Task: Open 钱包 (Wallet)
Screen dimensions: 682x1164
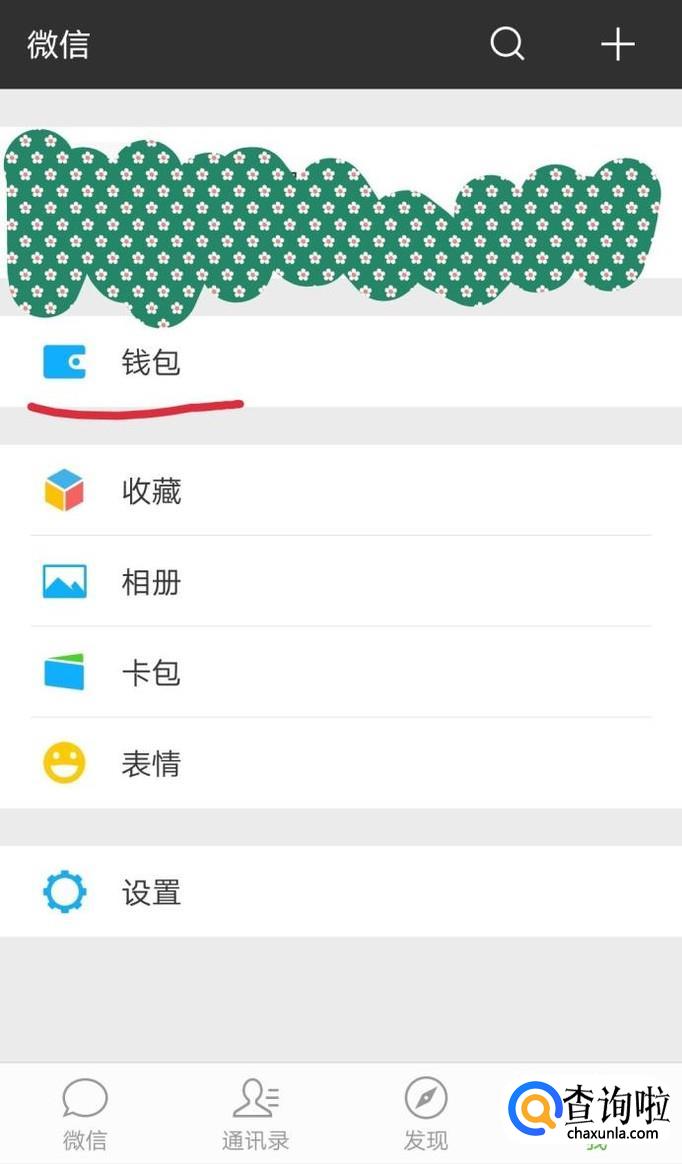Action: 150,362
